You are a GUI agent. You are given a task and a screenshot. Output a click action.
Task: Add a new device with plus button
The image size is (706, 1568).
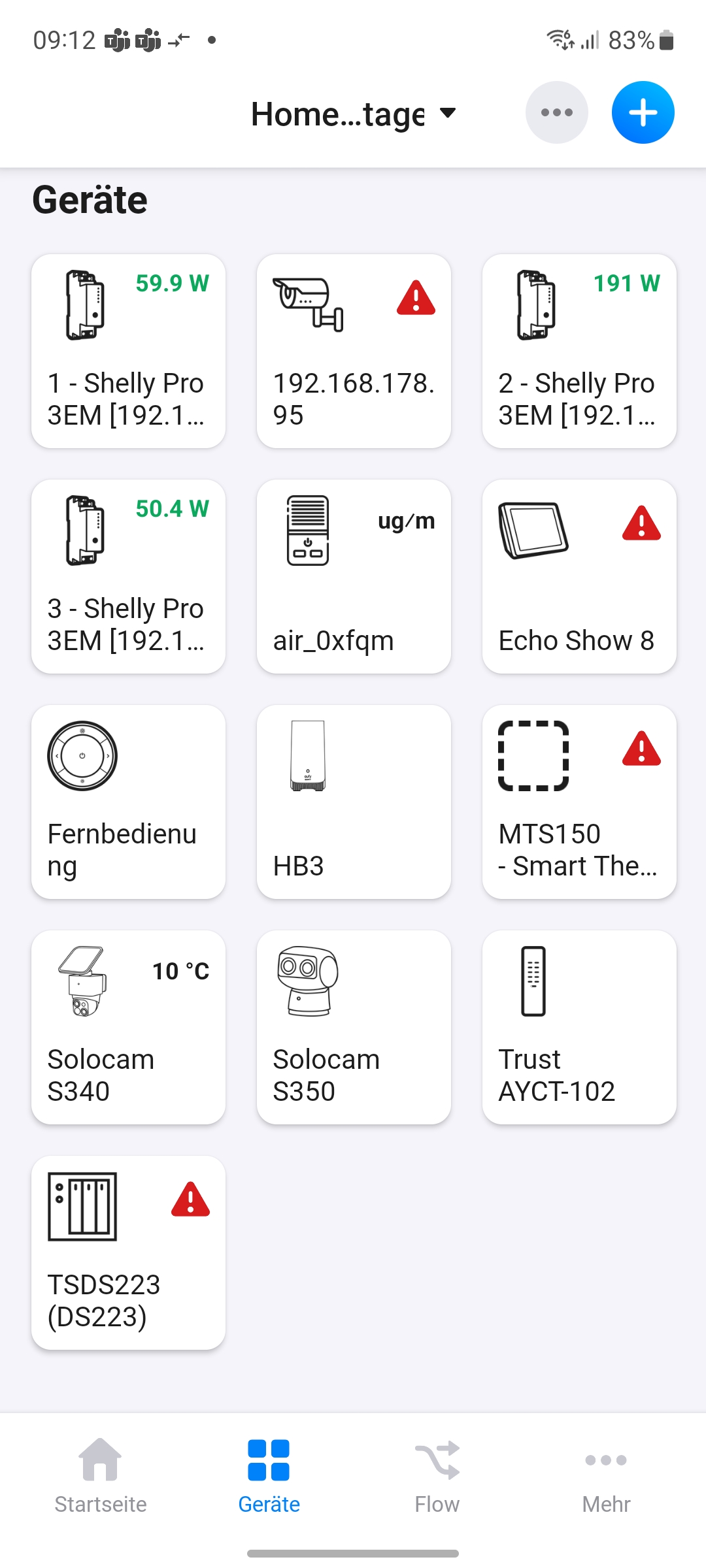click(x=643, y=112)
